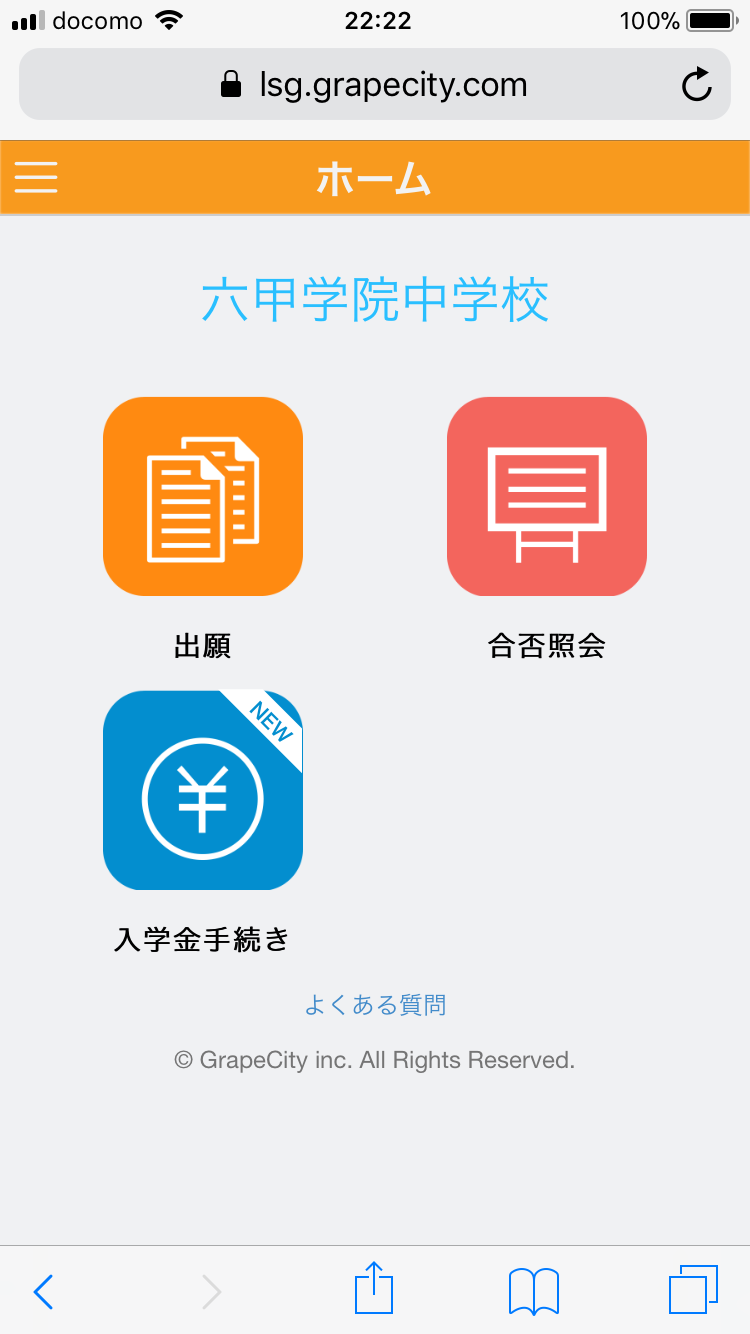Screen dimensions: 750x1334
Task: Open the hamburger drawer menu
Action: (36, 178)
